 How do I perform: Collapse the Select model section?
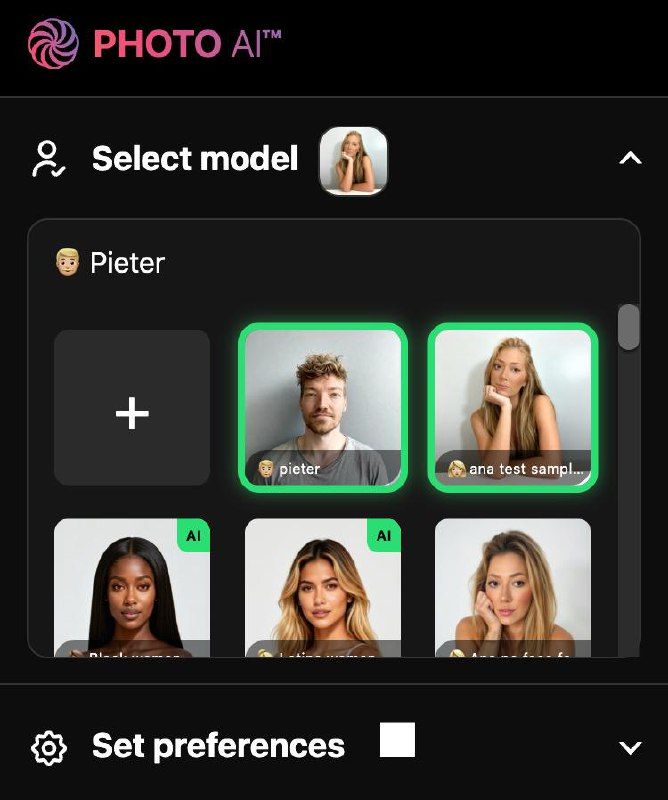tap(629, 158)
